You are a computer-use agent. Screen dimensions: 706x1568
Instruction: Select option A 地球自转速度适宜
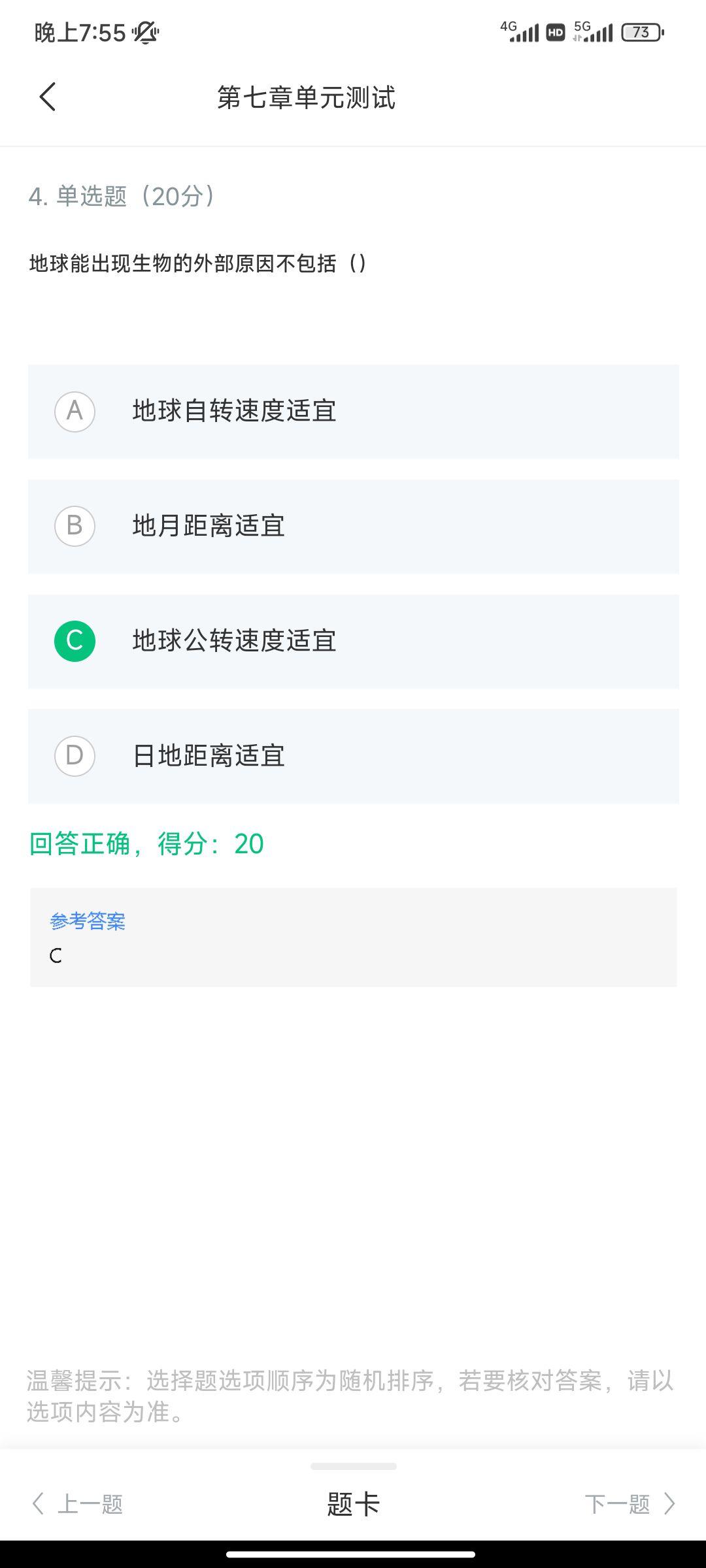click(353, 412)
